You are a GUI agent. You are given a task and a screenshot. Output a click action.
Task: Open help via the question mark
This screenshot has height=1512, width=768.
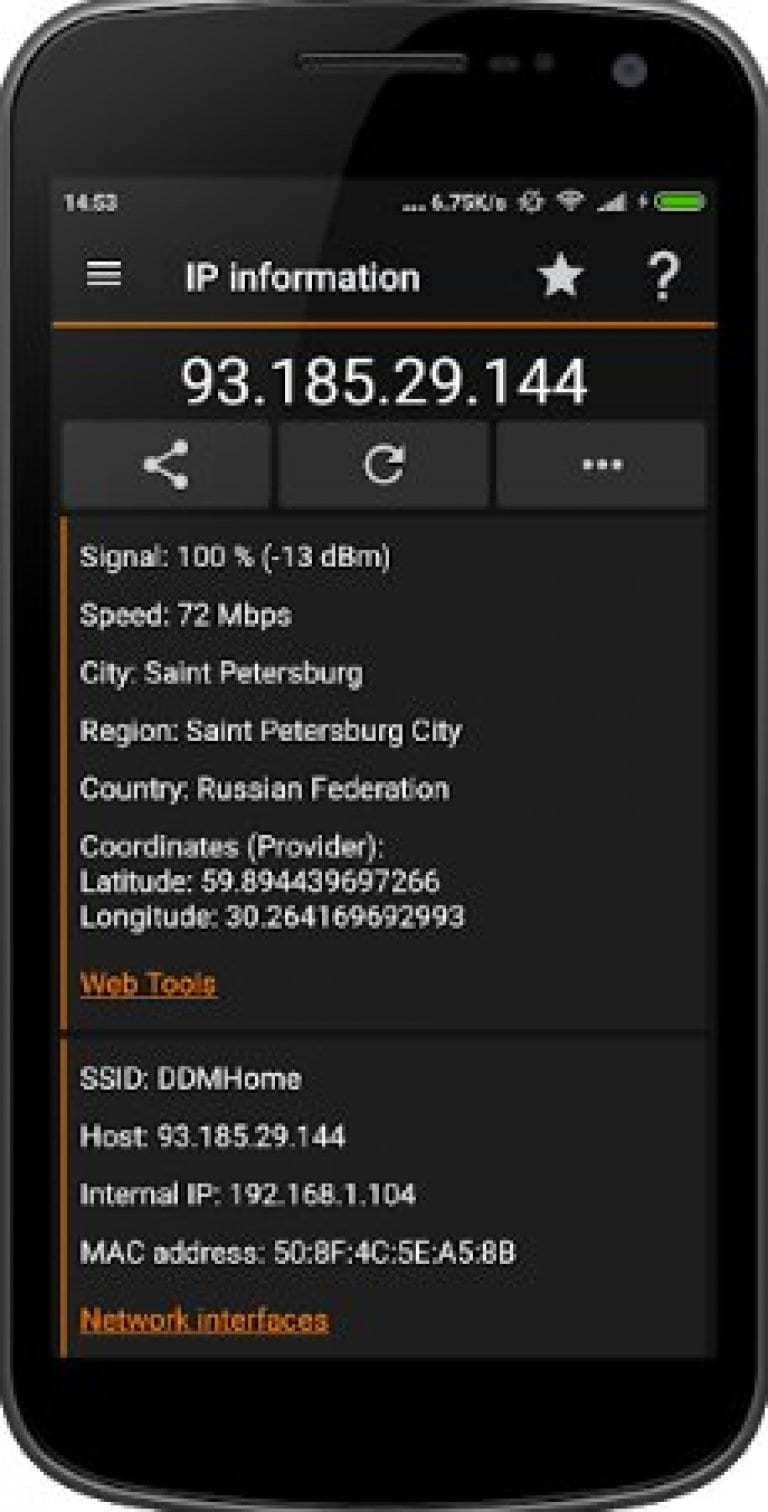(663, 277)
